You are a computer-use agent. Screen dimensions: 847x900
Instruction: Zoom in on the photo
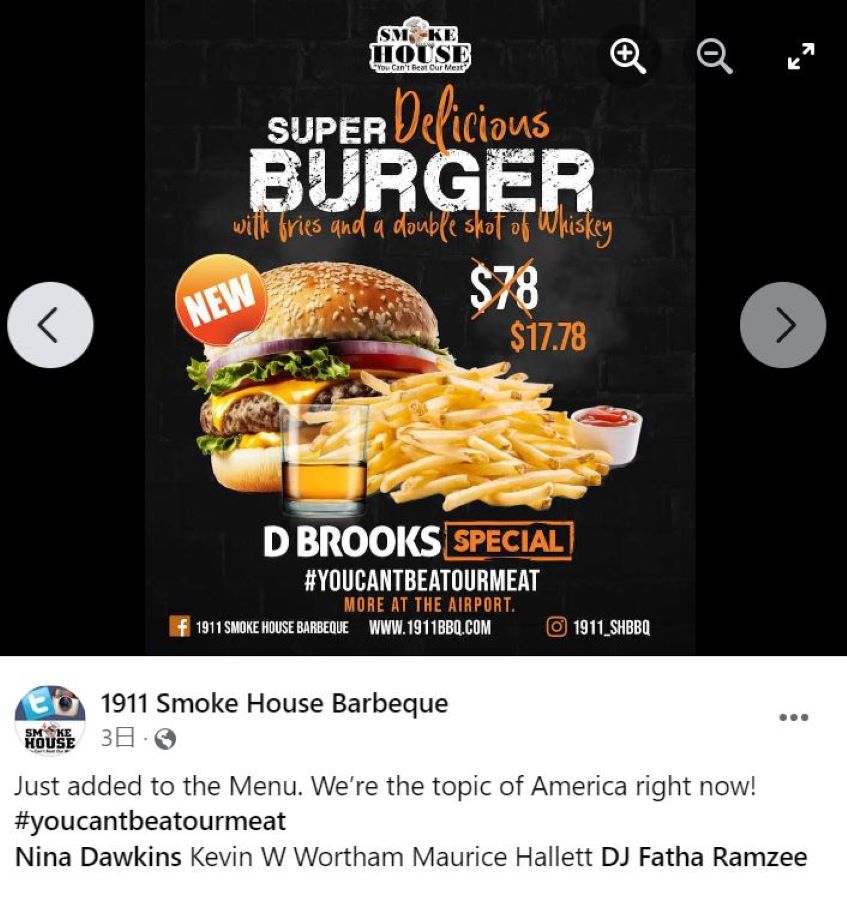(628, 57)
